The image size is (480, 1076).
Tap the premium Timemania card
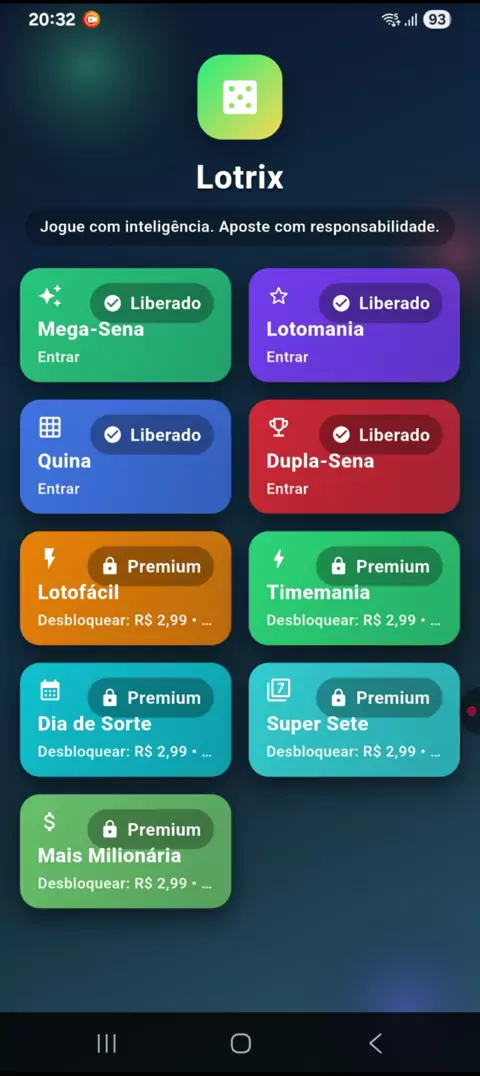pyautogui.click(x=354, y=588)
